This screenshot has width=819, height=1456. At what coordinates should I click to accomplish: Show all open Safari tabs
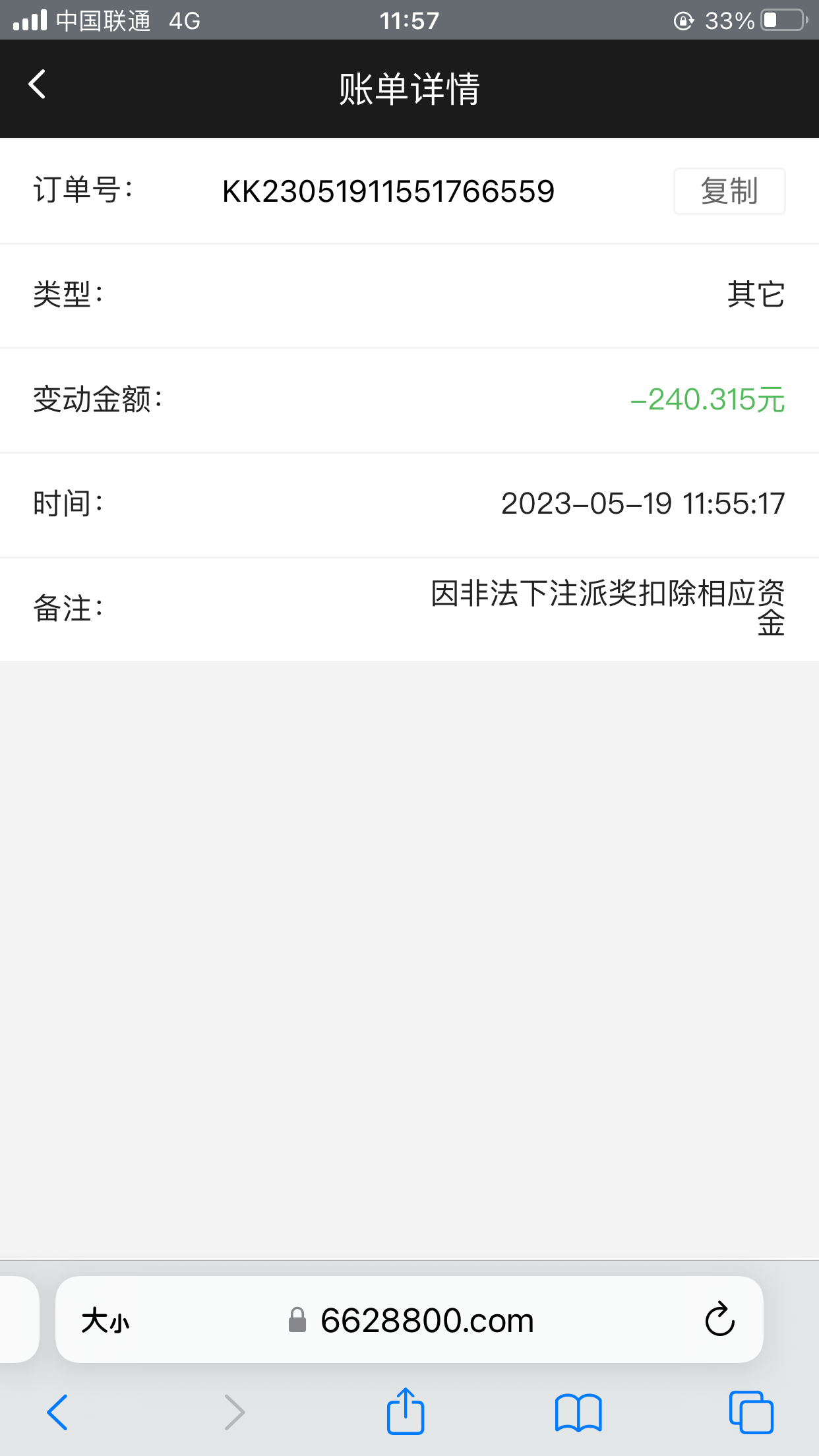point(751,1412)
